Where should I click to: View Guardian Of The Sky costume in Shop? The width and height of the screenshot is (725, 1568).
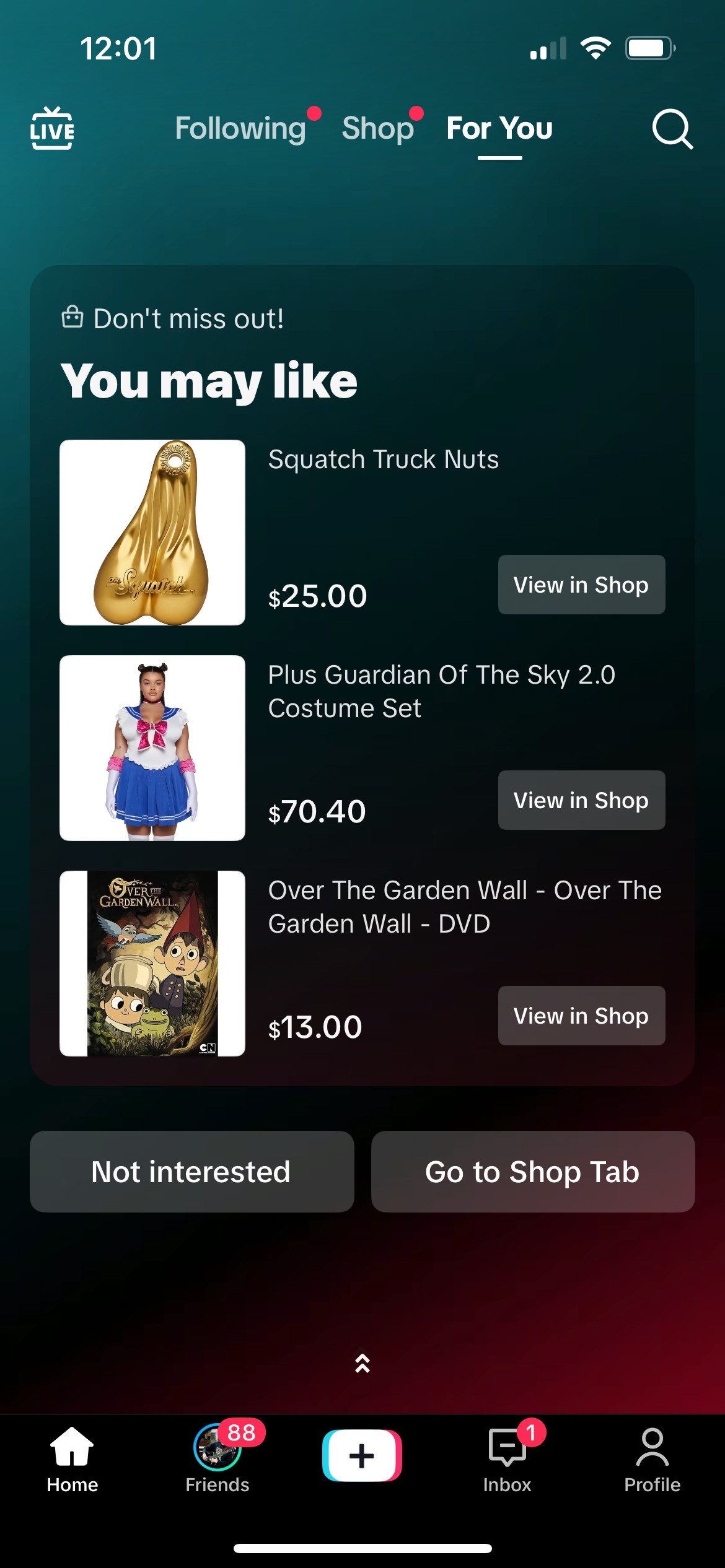pos(581,800)
